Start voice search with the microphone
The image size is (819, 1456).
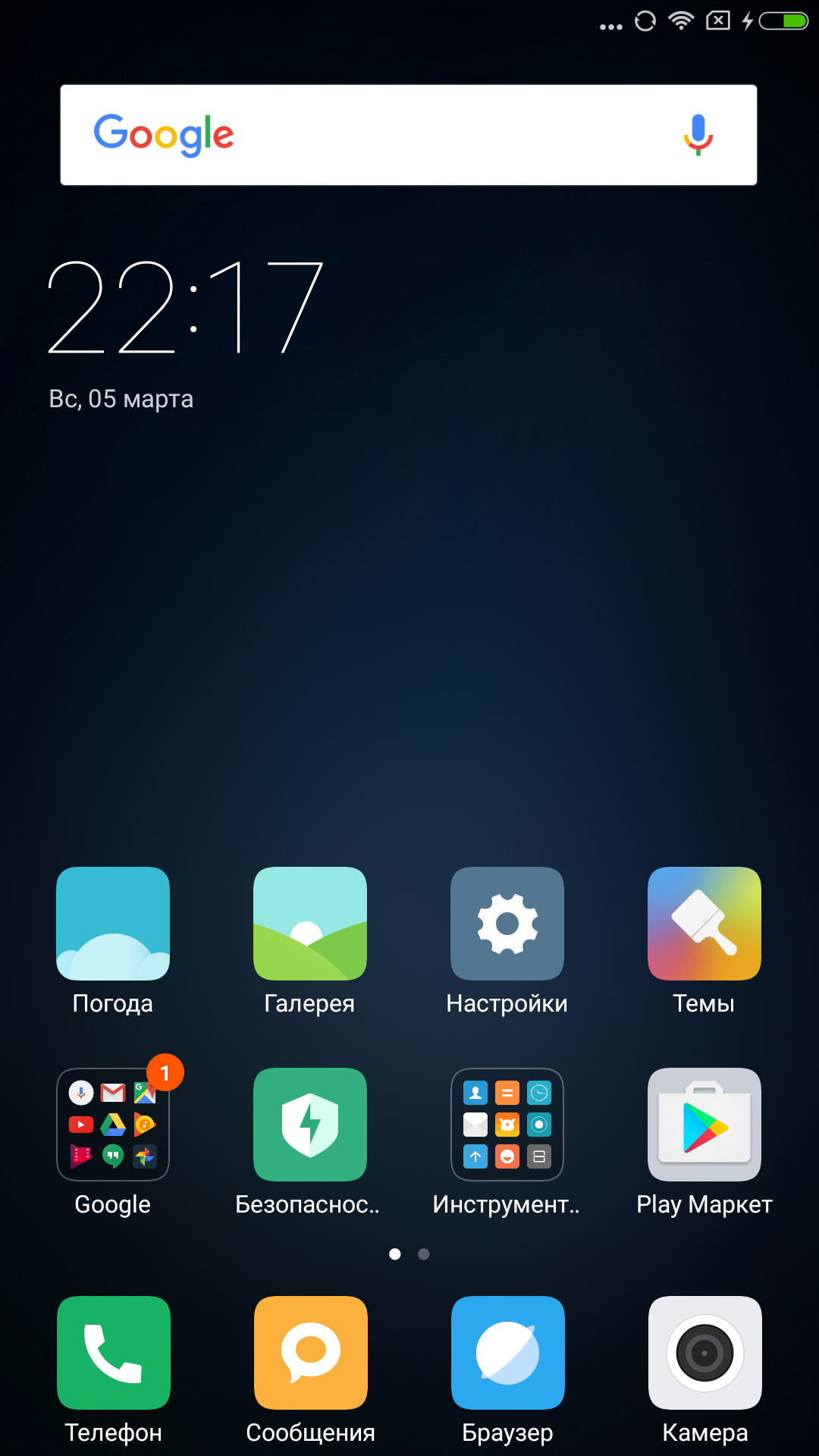point(698,135)
